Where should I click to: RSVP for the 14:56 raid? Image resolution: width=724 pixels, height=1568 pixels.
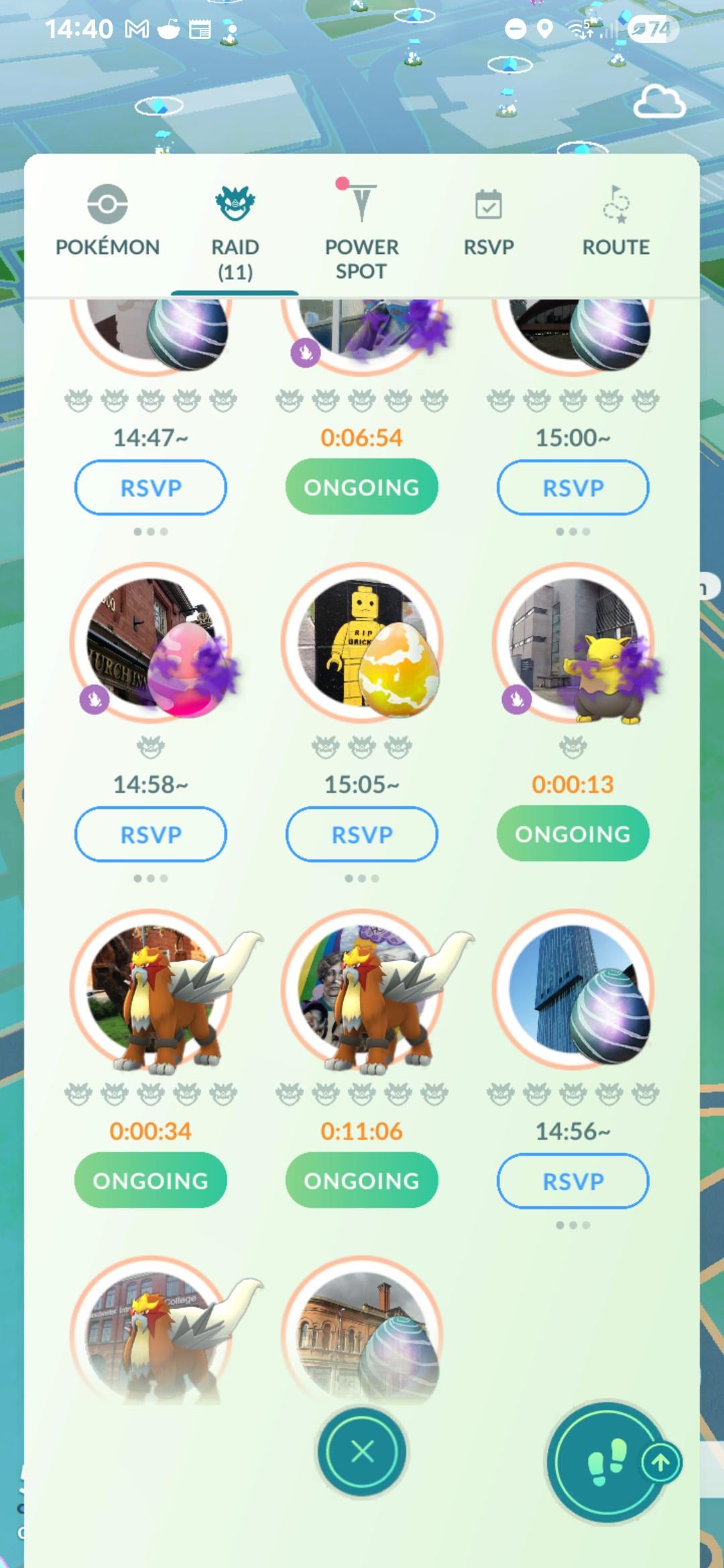pyautogui.click(x=573, y=1181)
